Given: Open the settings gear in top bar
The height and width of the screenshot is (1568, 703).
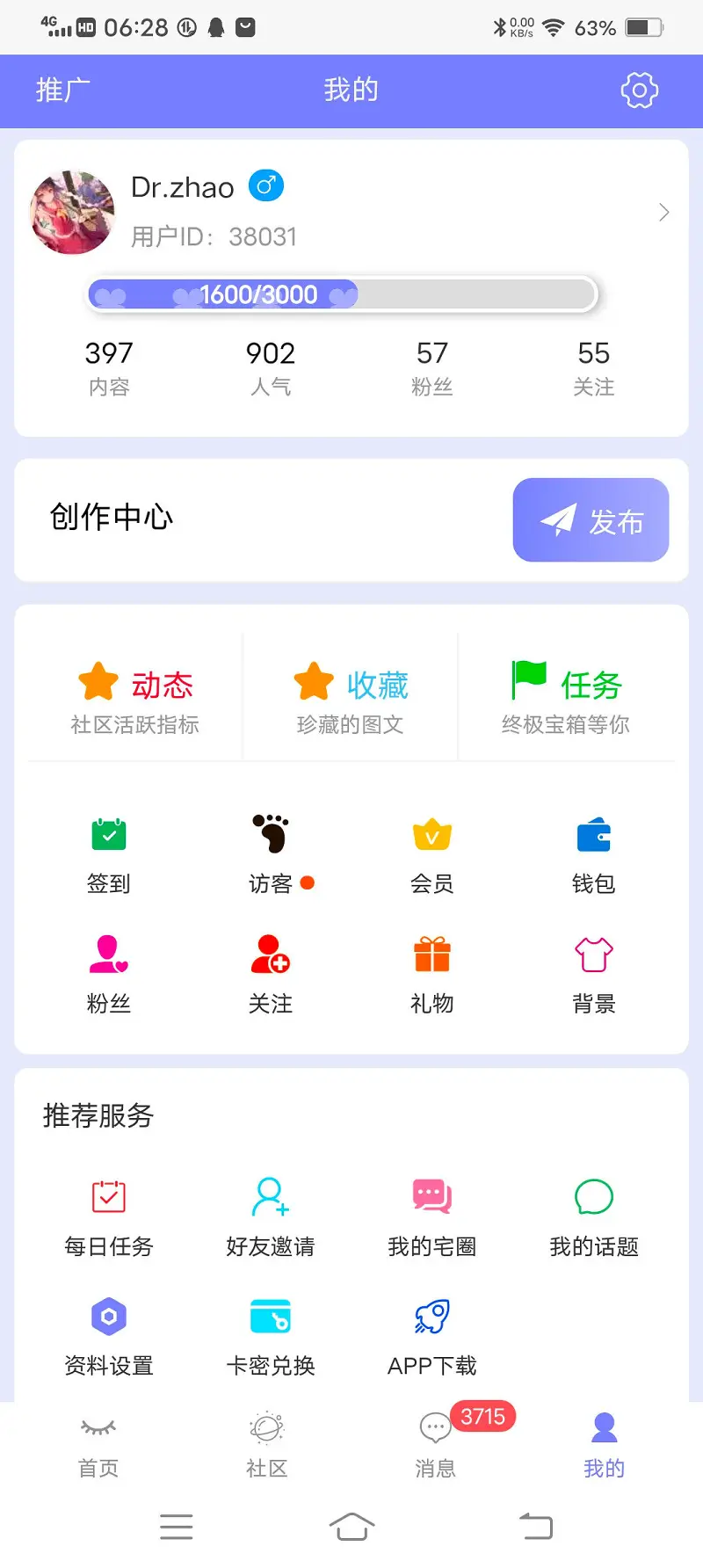Looking at the screenshot, I should [x=639, y=91].
